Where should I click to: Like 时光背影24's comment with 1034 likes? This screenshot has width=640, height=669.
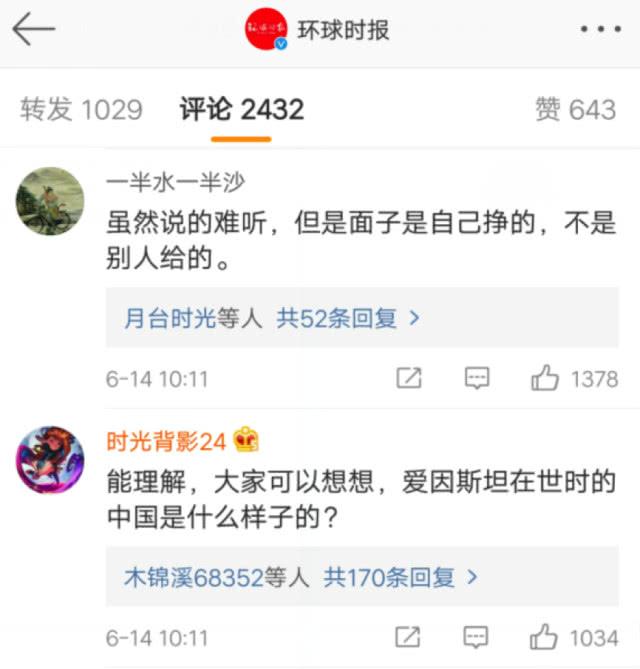574,636
